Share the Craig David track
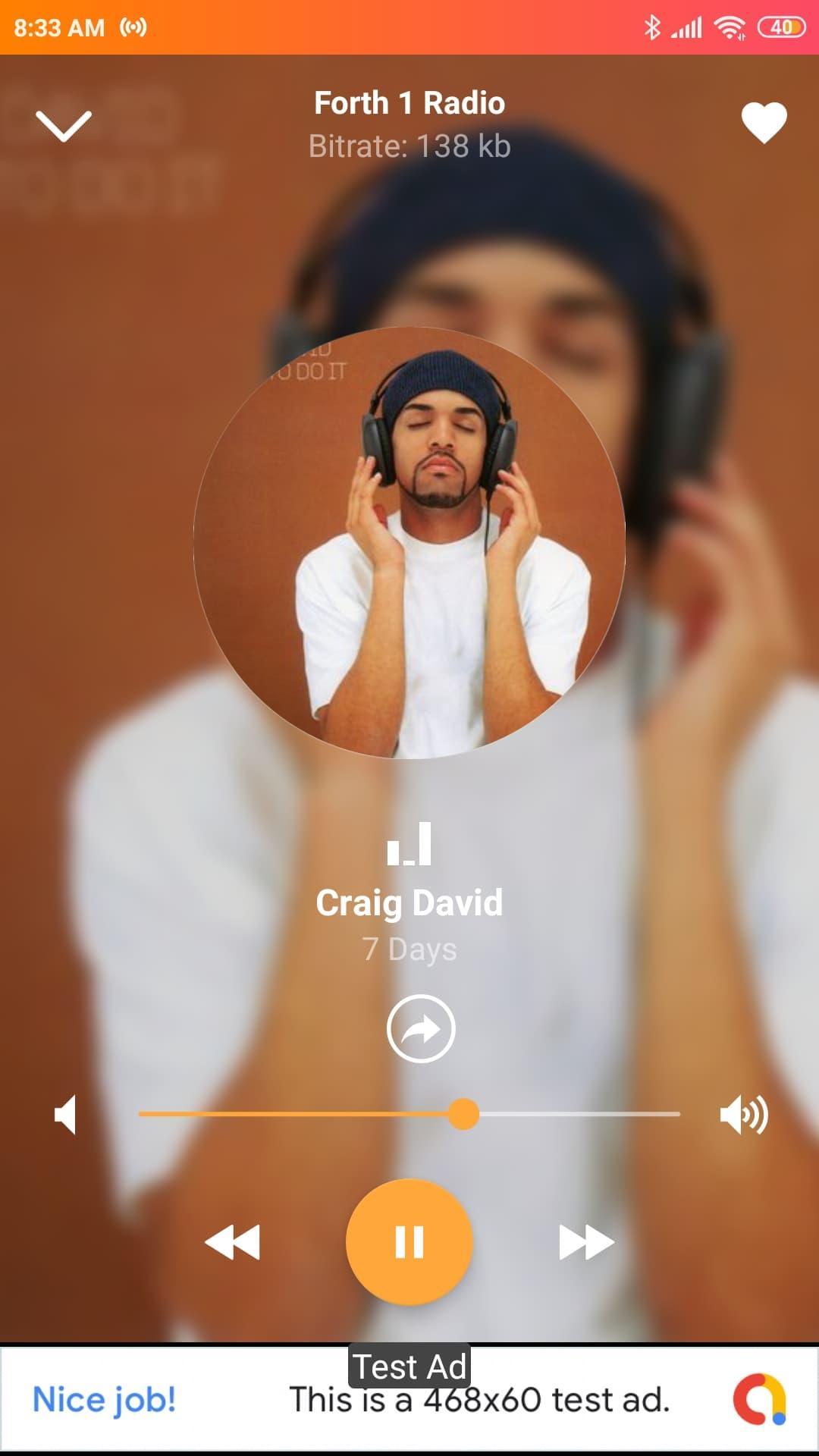Viewport: 819px width, 1456px height. pos(421,1028)
